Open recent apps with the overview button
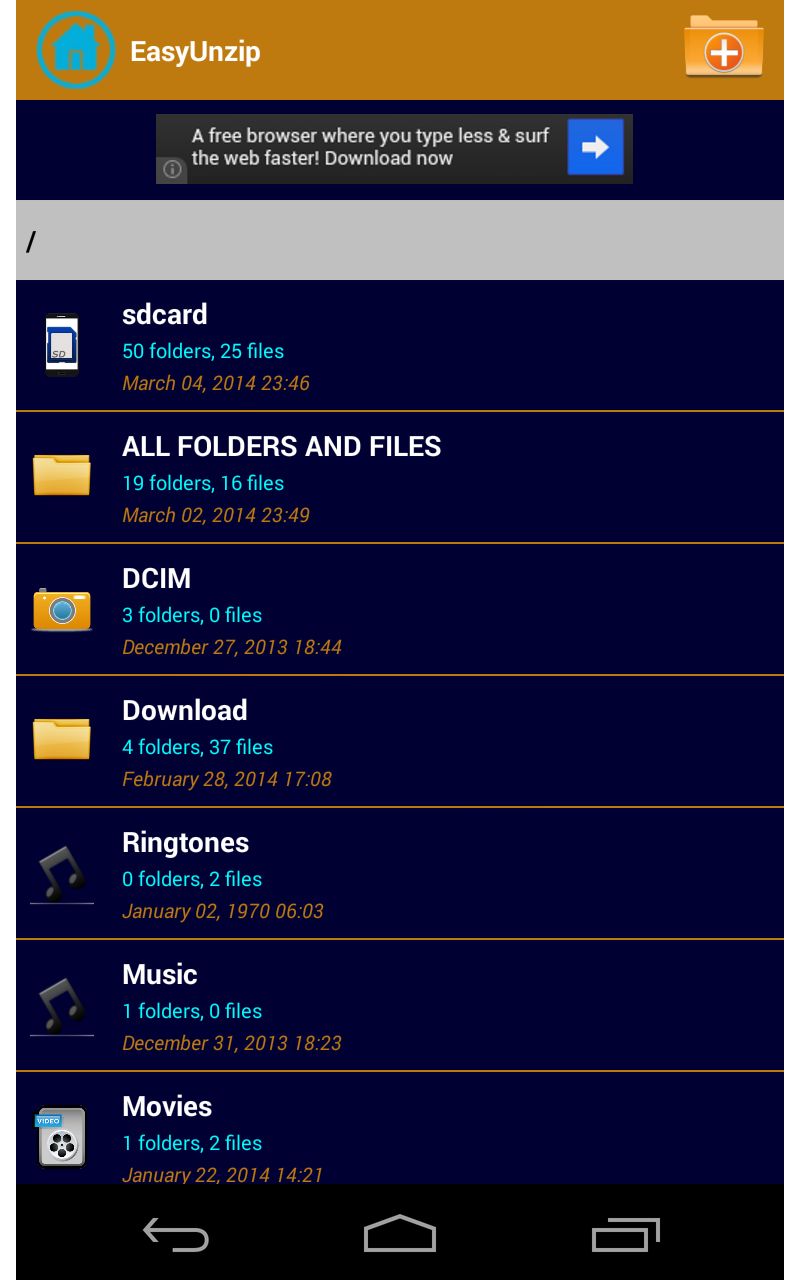The width and height of the screenshot is (800, 1280). [x=625, y=1234]
